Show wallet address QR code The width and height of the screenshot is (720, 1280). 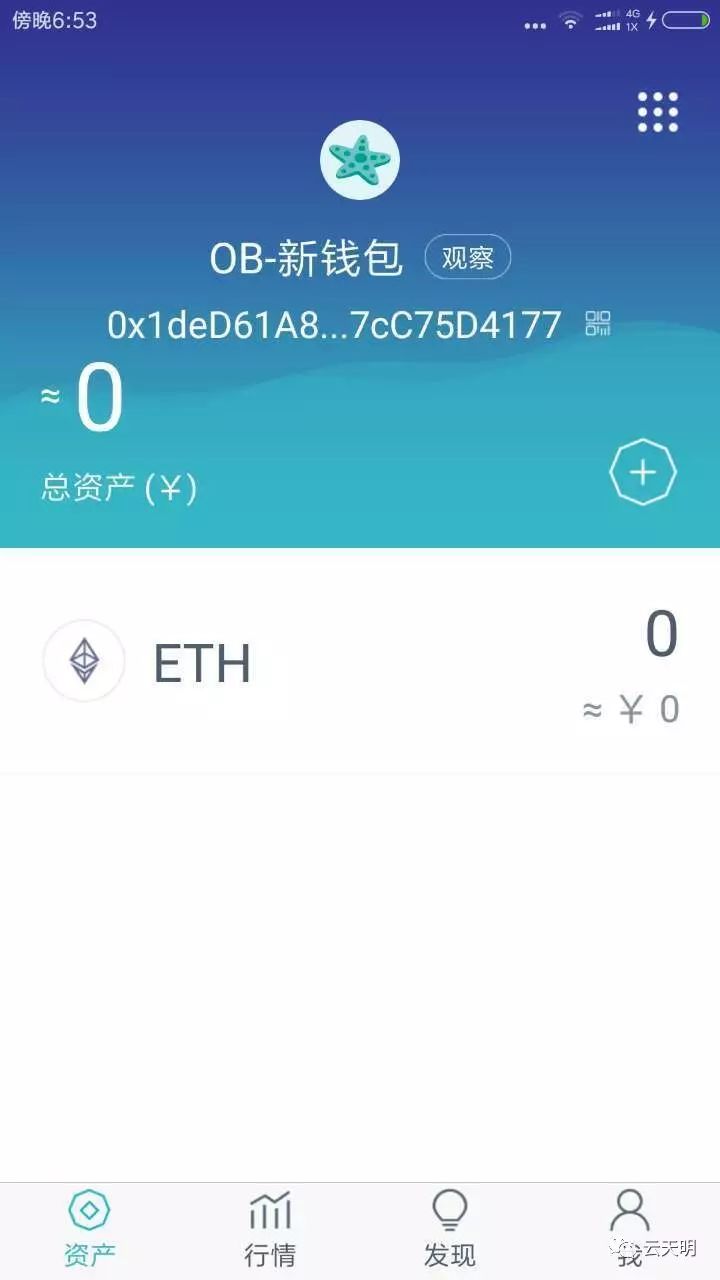[598, 324]
